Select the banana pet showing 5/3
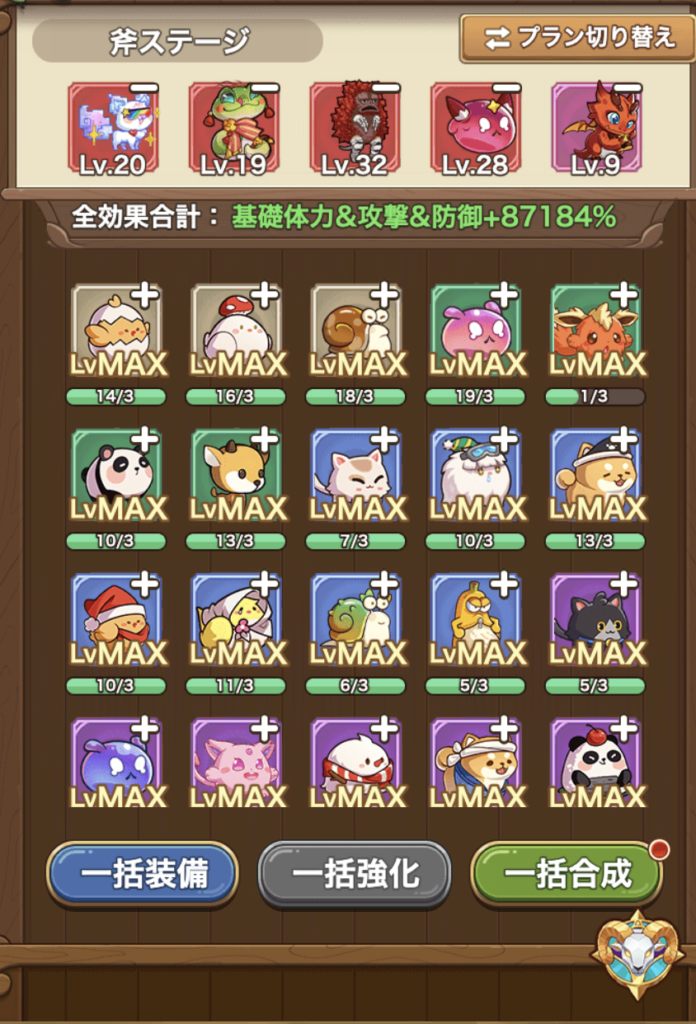This screenshot has width=696, height=1024. [475, 620]
